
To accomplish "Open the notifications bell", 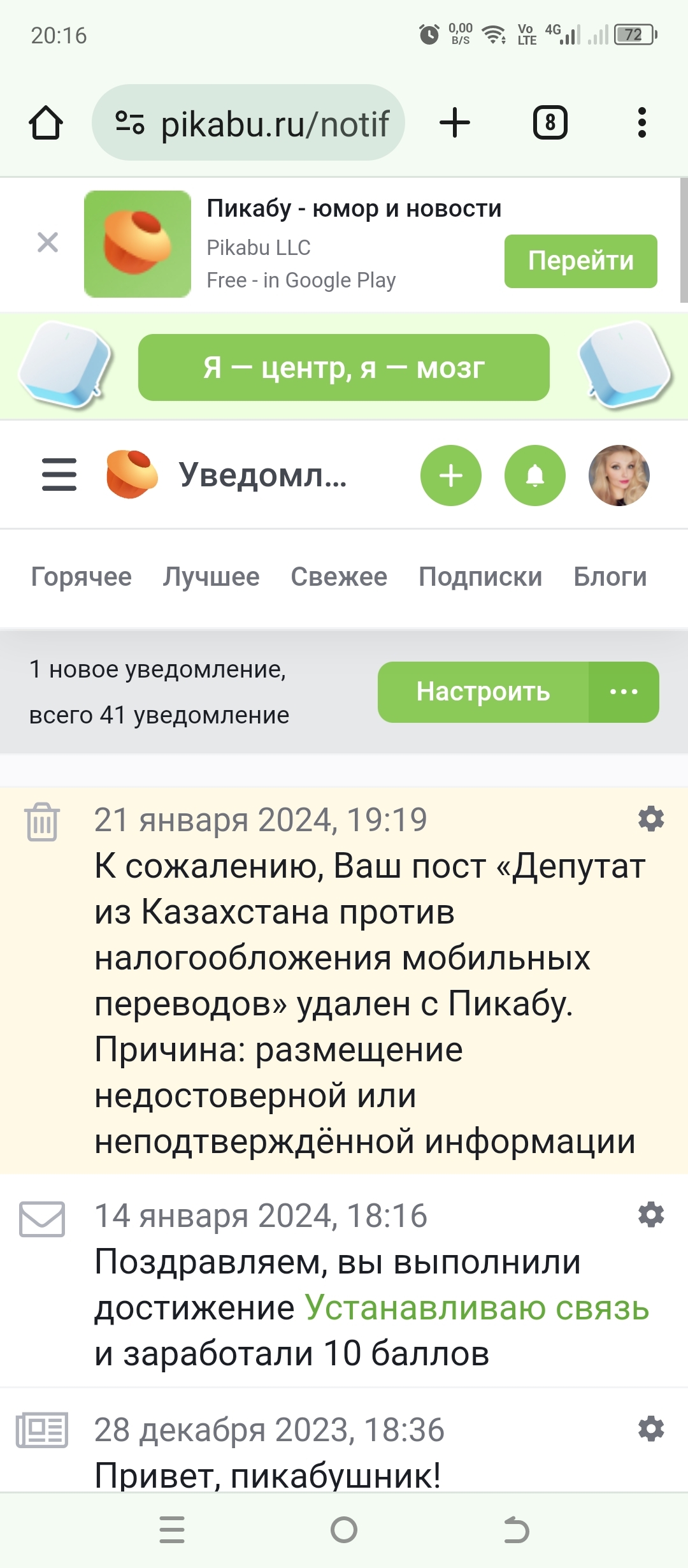I will 534,475.
